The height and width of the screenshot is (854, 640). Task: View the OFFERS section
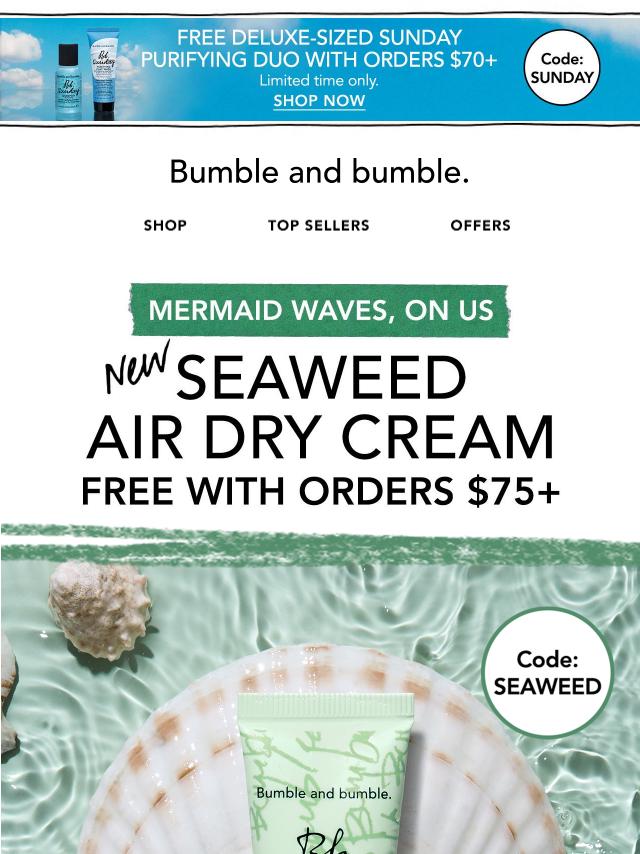pyautogui.click(x=480, y=225)
